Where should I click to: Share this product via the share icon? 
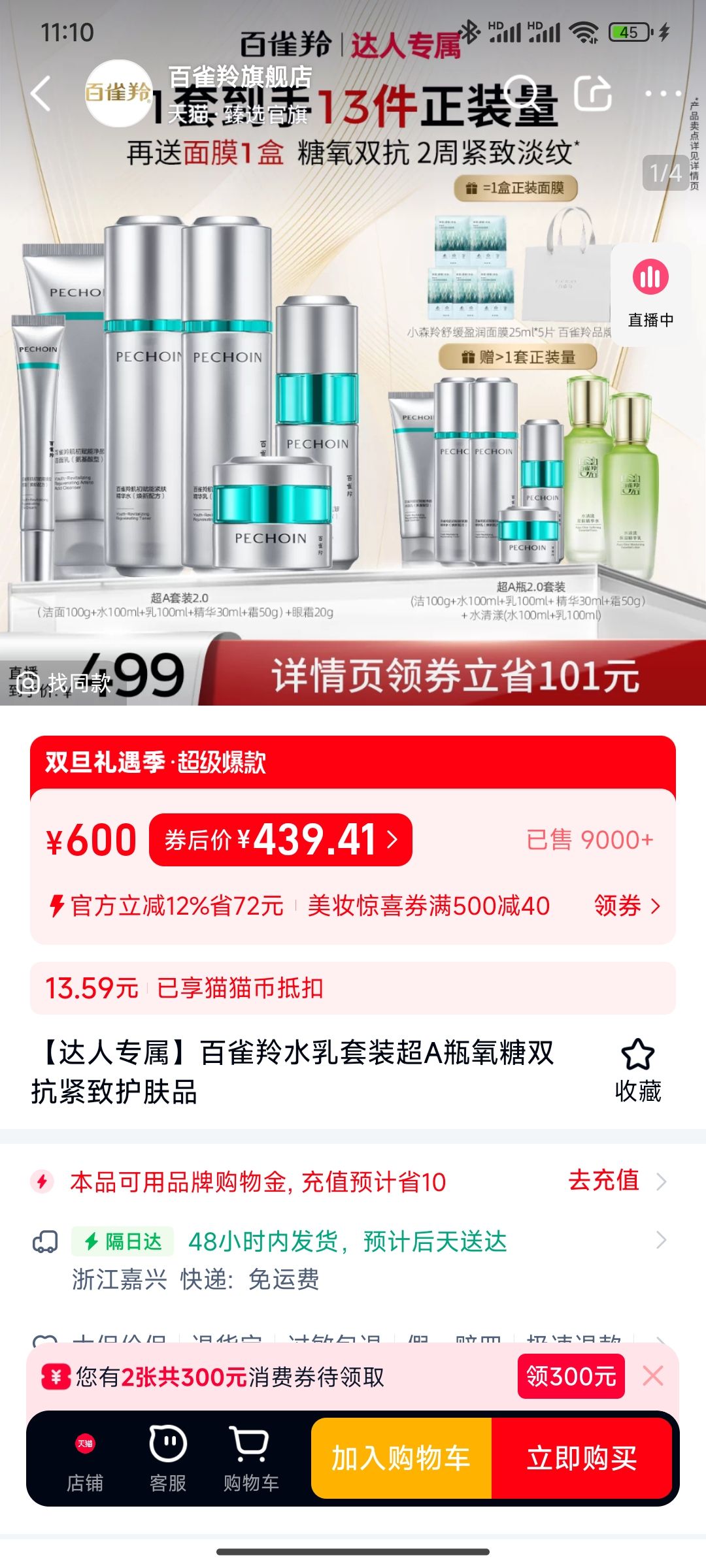(594, 93)
